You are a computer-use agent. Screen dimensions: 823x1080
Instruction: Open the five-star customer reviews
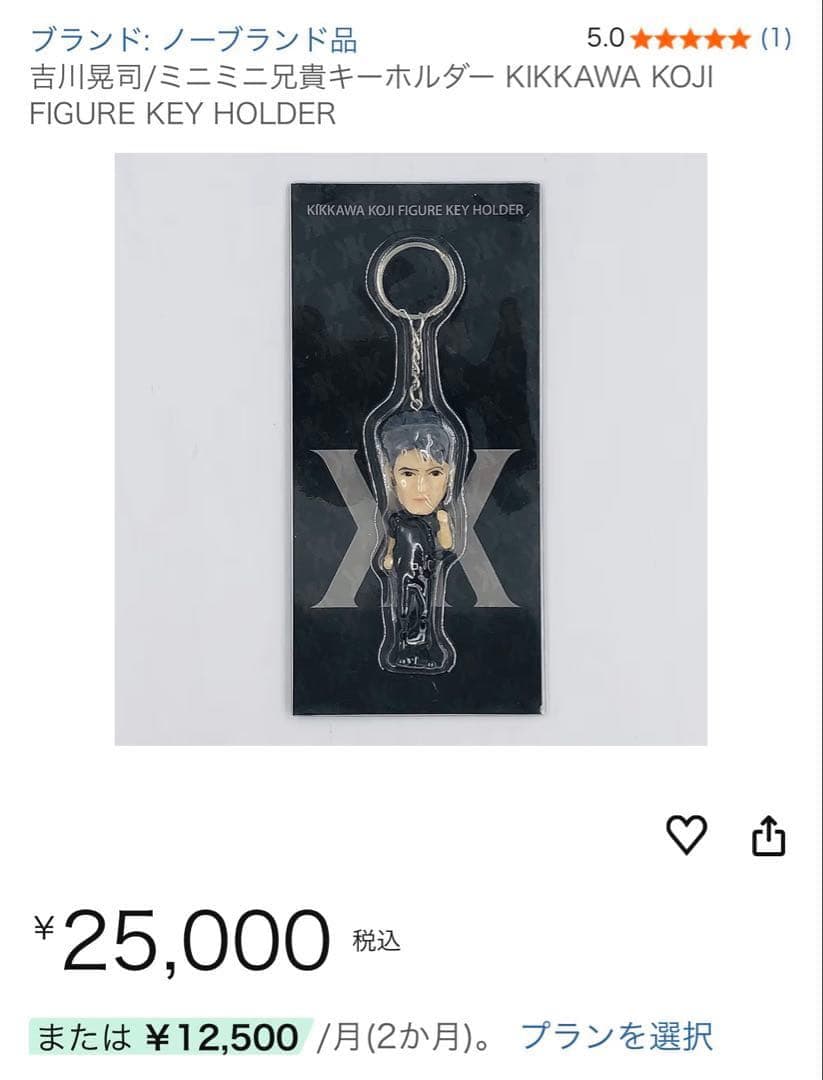(690, 39)
